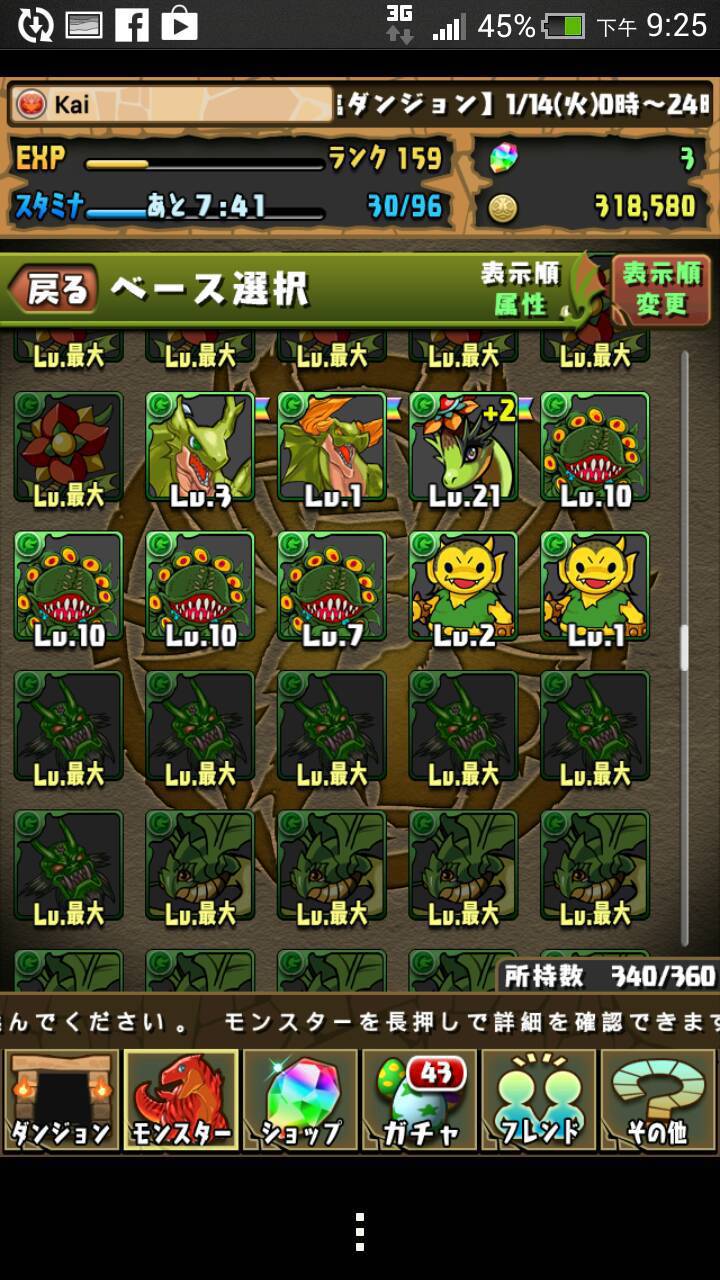
Task: Open the その他 others tab
Action: [658, 1100]
